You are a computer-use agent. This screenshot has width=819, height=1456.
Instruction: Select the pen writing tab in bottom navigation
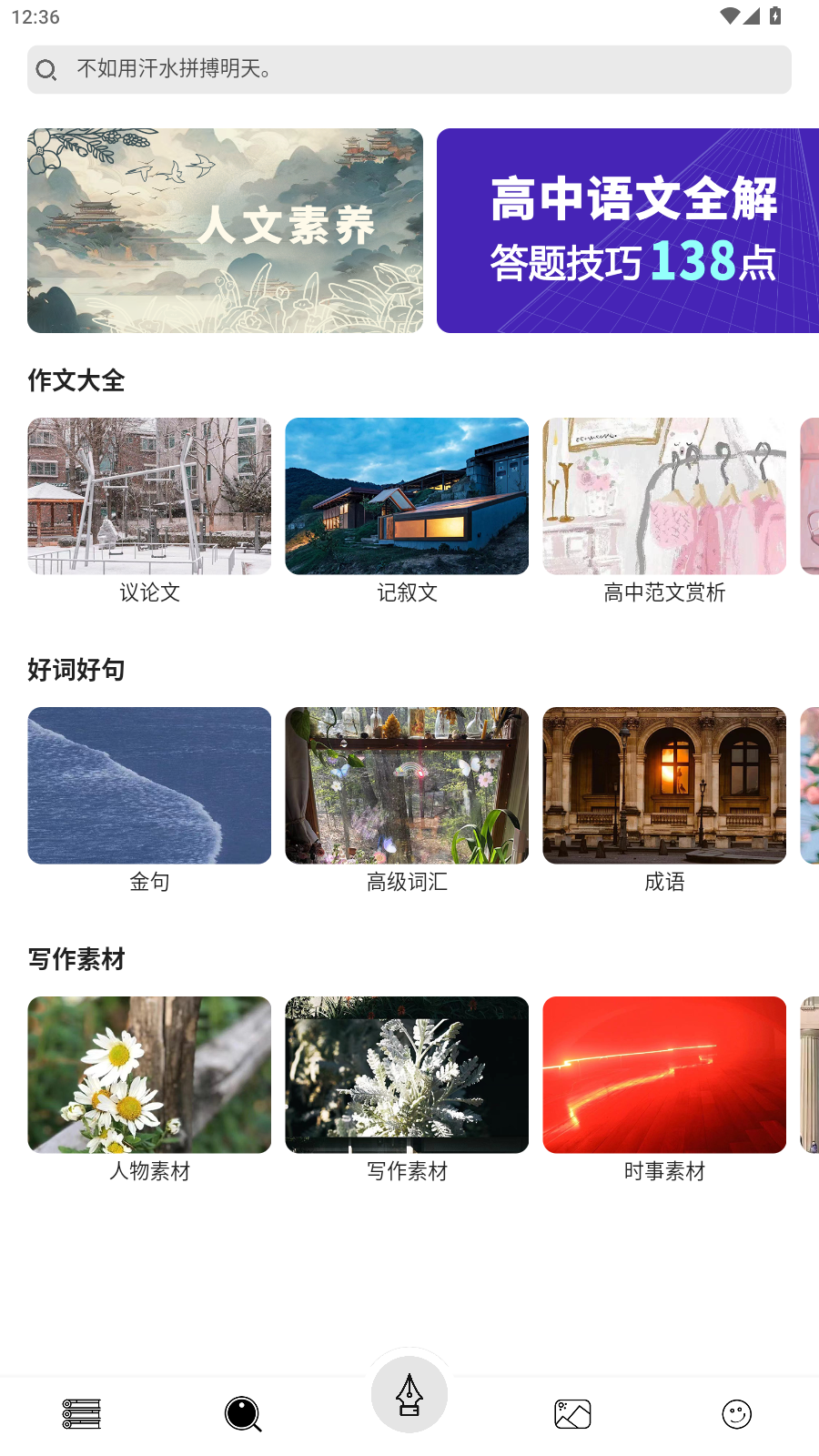pos(409,1393)
